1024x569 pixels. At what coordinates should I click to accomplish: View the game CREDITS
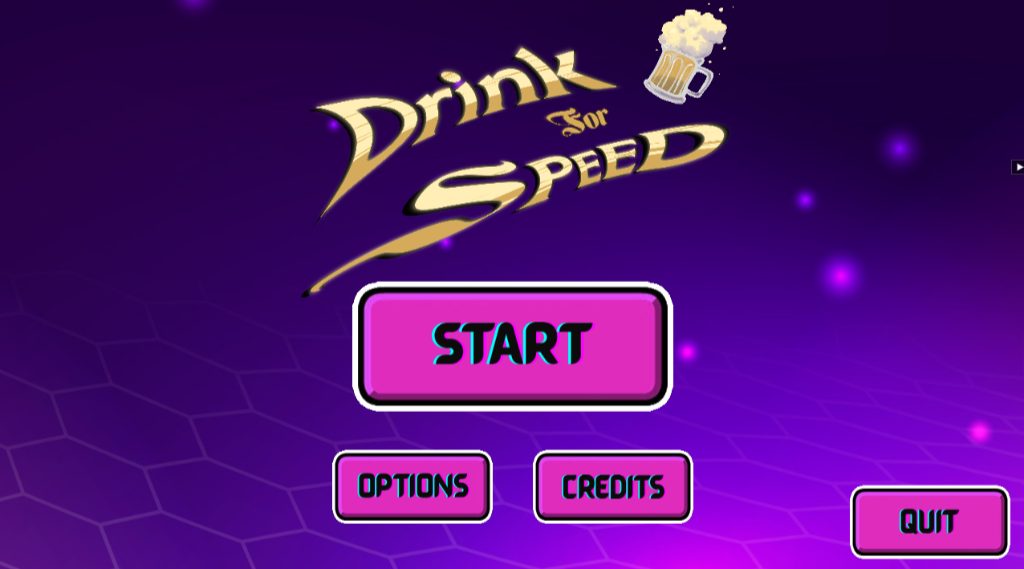(613, 486)
